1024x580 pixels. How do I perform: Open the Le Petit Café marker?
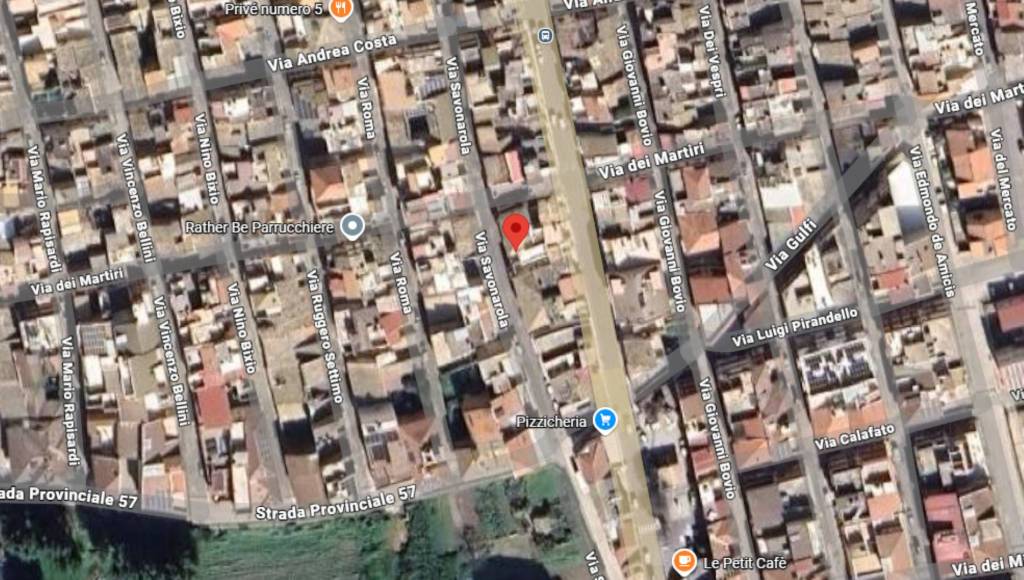click(684, 561)
